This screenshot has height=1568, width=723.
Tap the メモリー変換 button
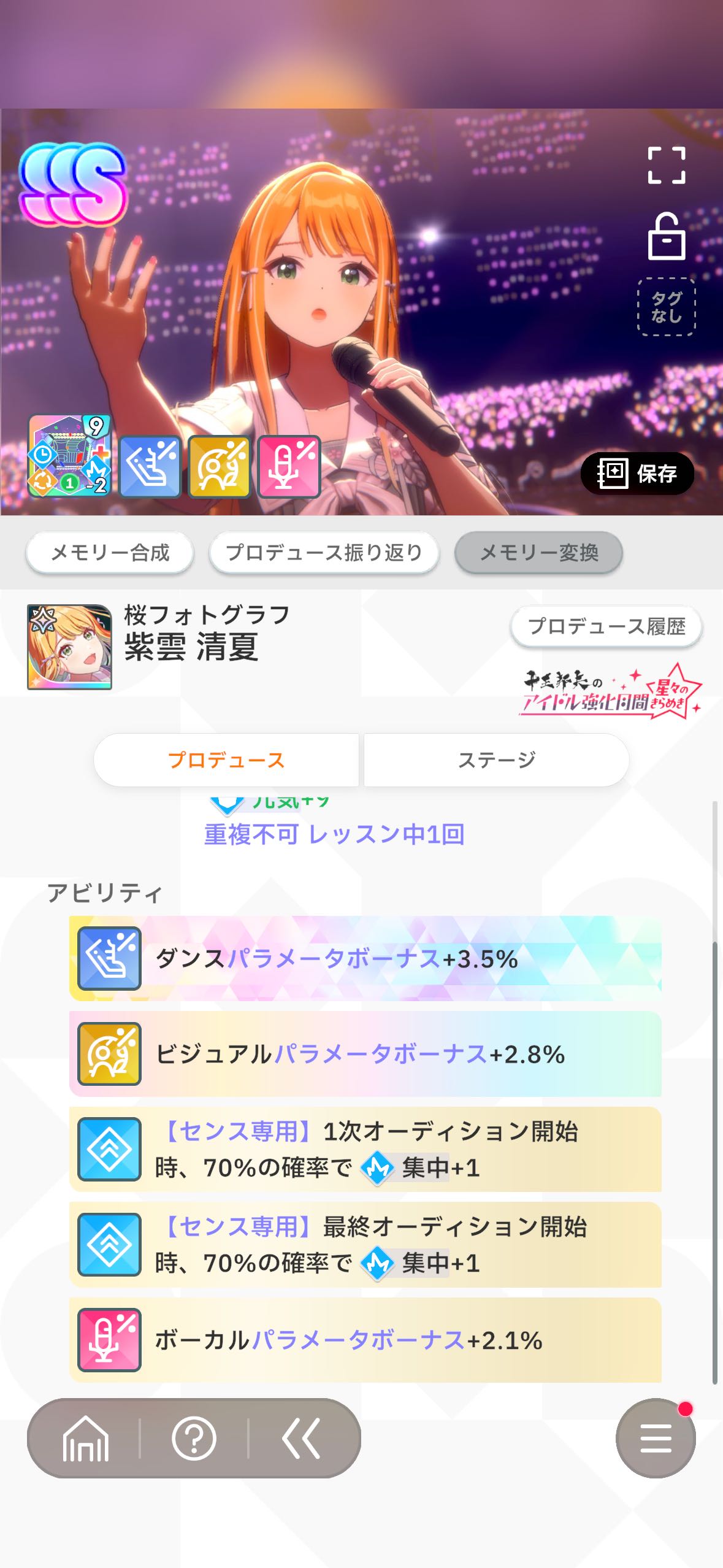point(538,553)
